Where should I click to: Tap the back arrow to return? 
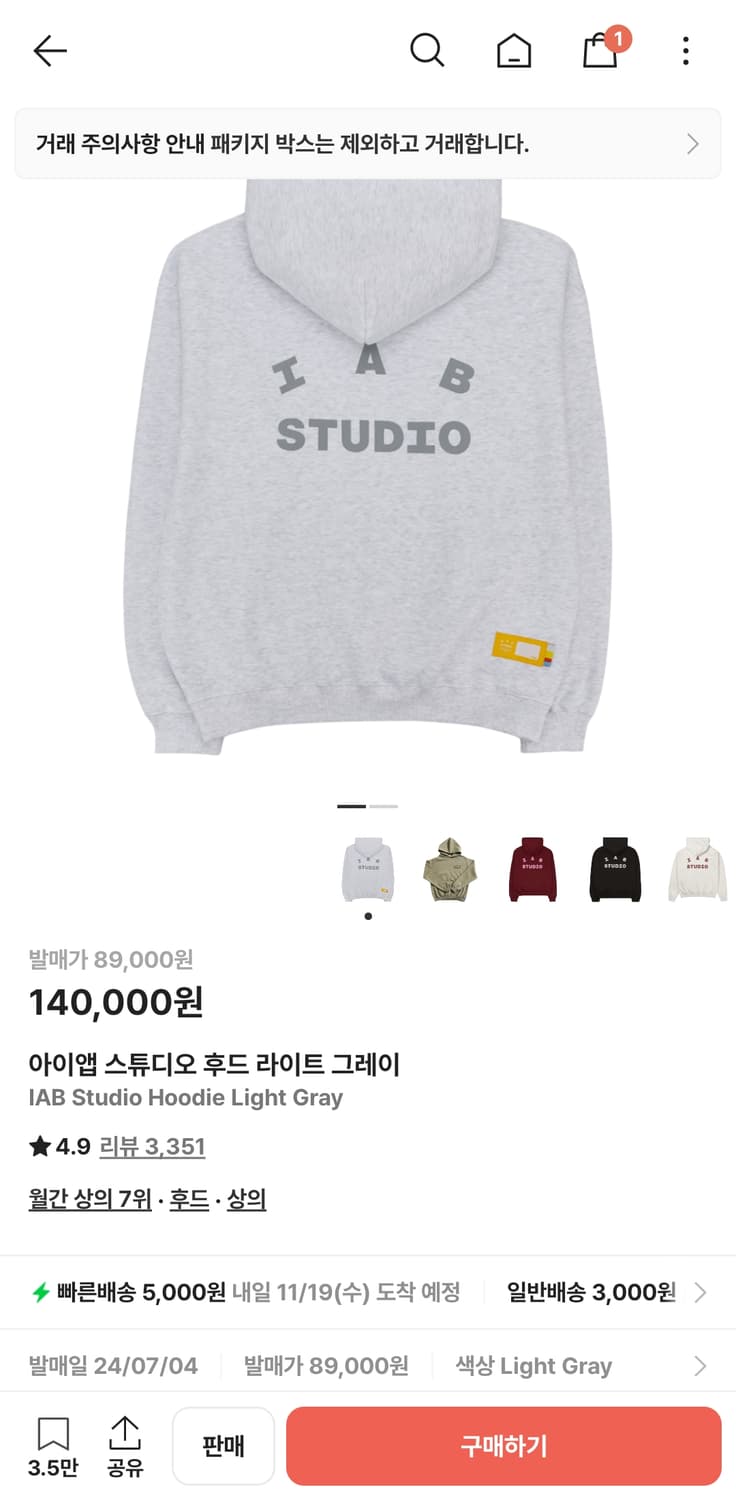point(49,50)
